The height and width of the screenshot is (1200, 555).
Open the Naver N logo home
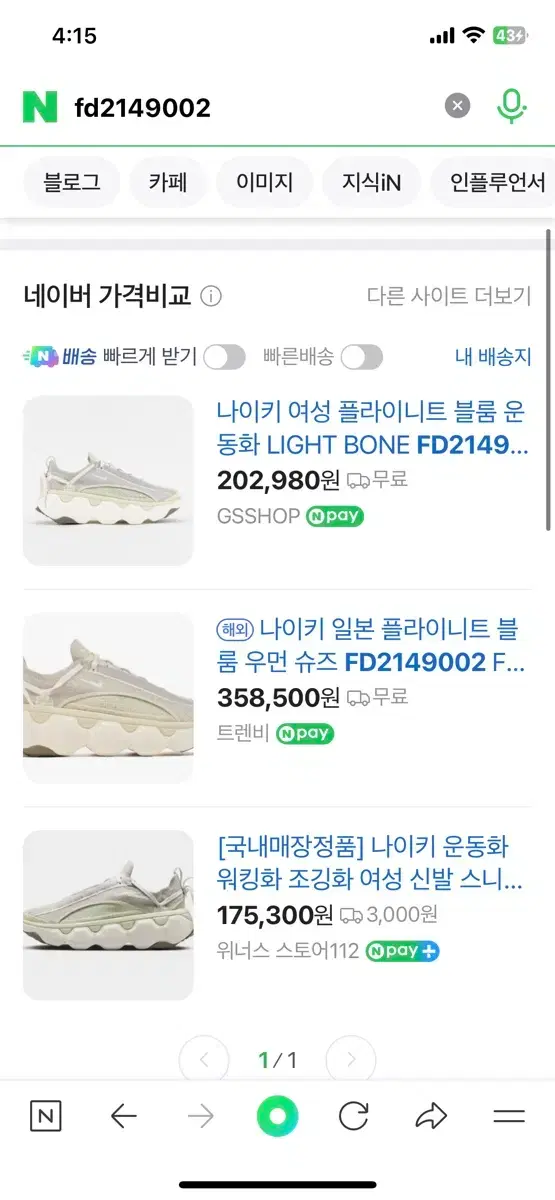(x=40, y=107)
